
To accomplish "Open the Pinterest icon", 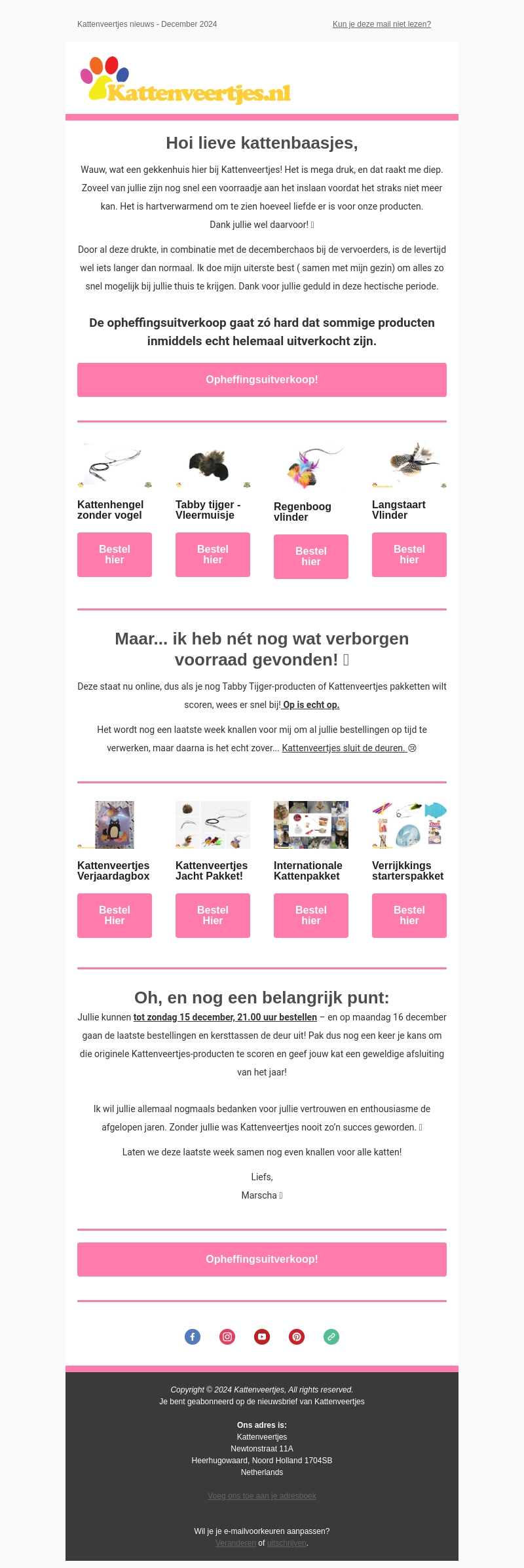I will point(297,1337).
